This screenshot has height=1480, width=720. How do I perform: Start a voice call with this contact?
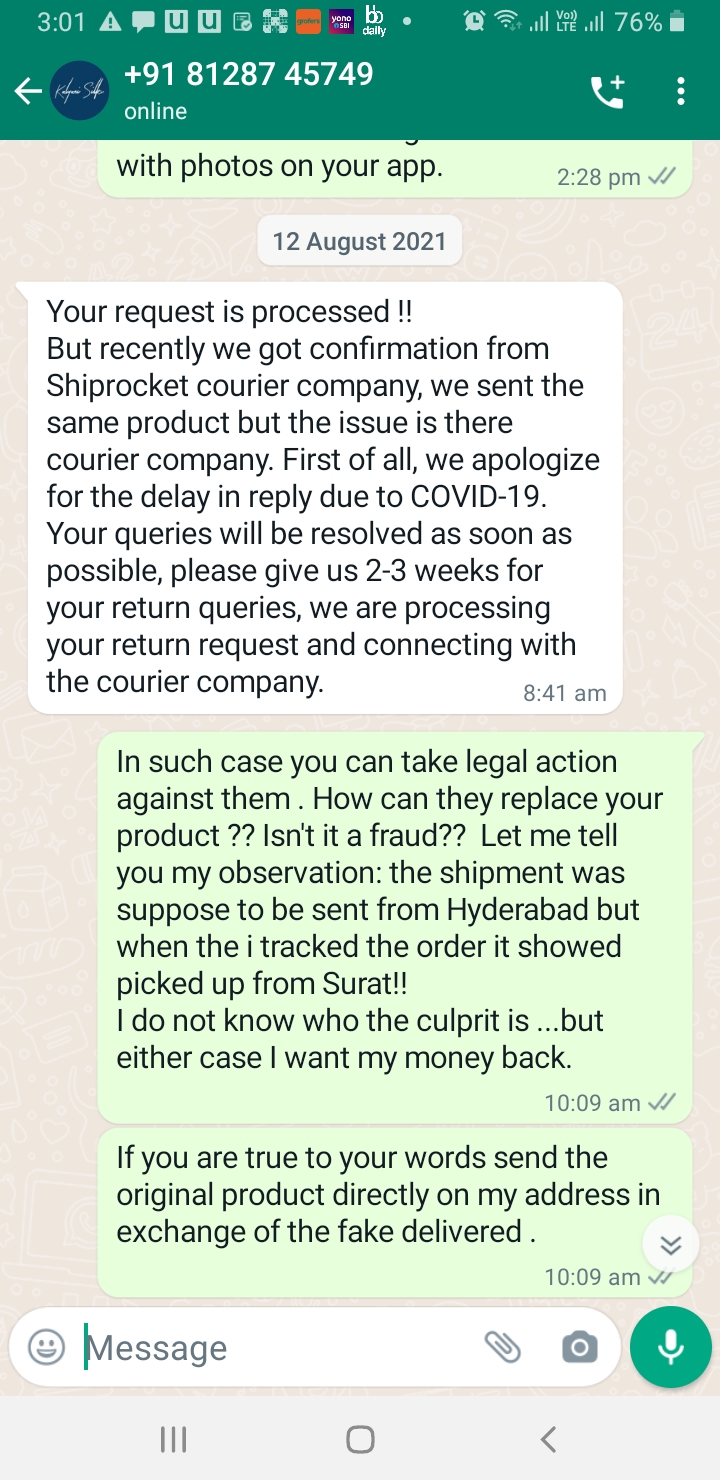pyautogui.click(x=607, y=92)
